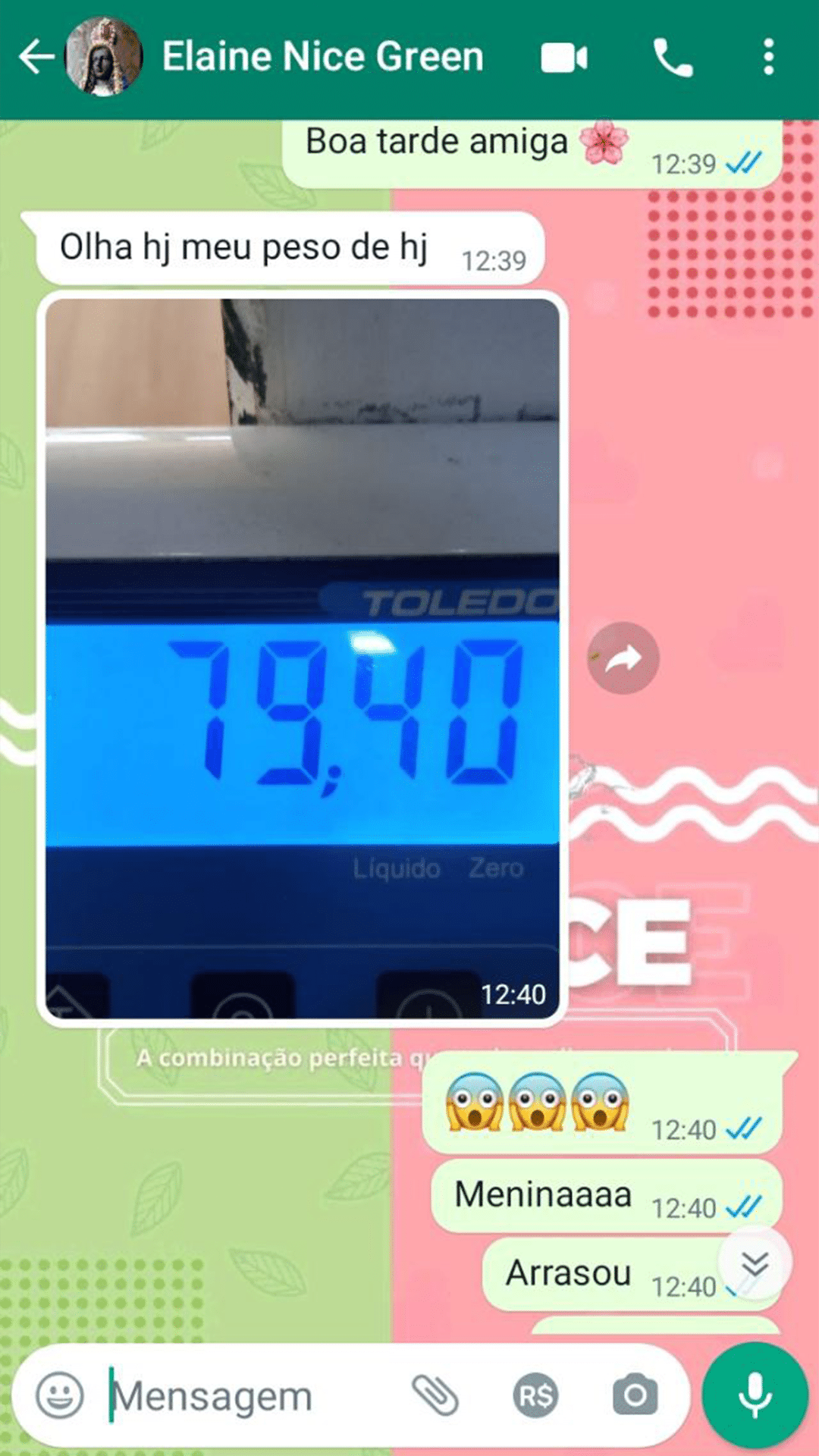Open the R$ payment option
This screenshot has height=1456, width=819.
pyautogui.click(x=535, y=1395)
